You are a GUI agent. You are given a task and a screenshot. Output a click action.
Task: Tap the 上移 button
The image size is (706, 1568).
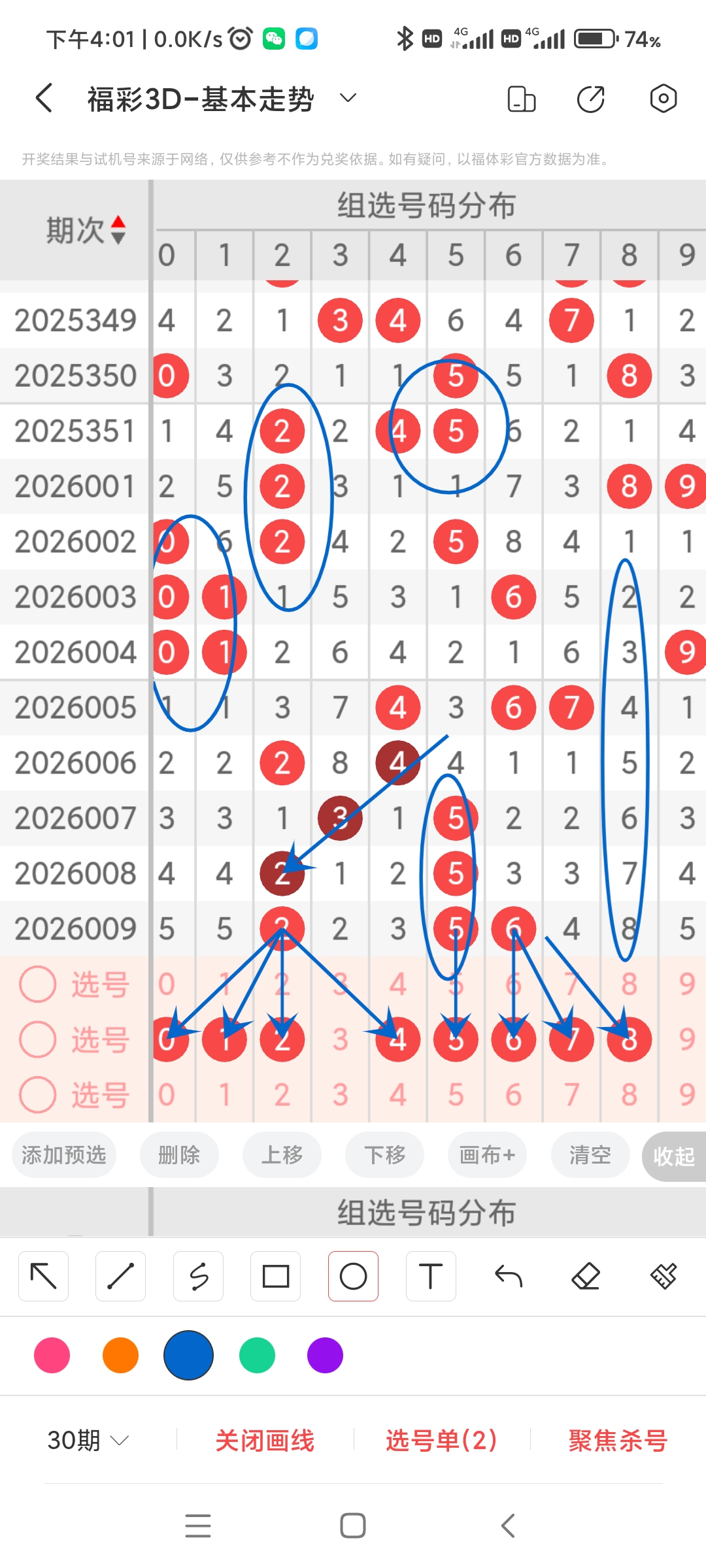tap(282, 1155)
